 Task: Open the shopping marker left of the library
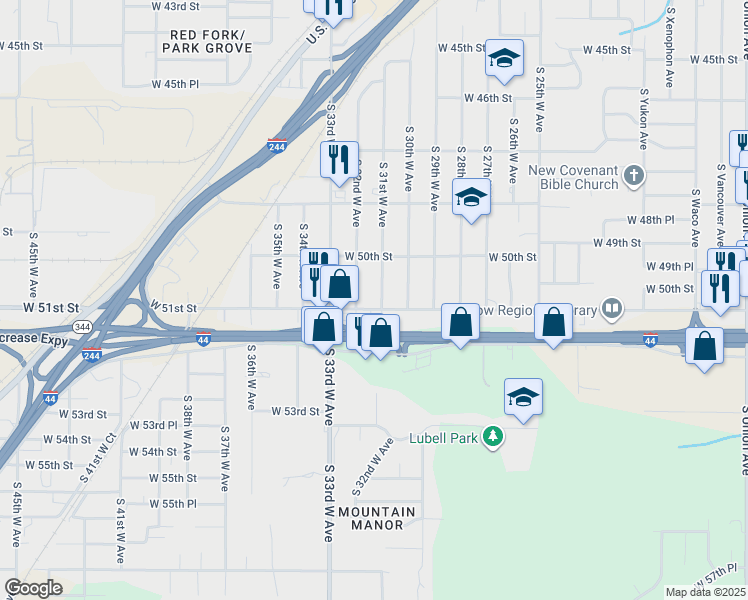(x=553, y=322)
